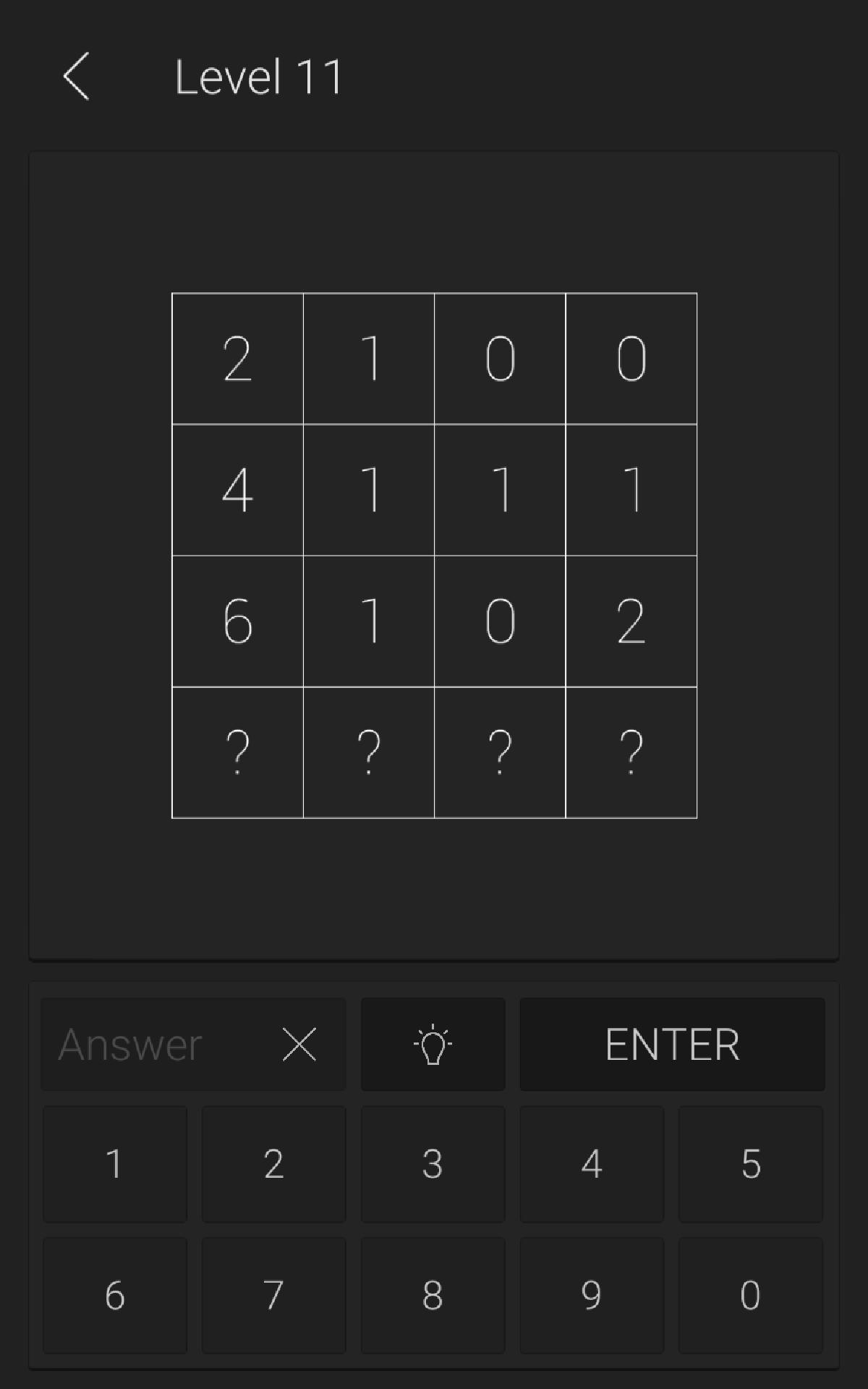The height and width of the screenshot is (1389, 868).
Task: Go back from Level 11
Action: (x=77, y=76)
